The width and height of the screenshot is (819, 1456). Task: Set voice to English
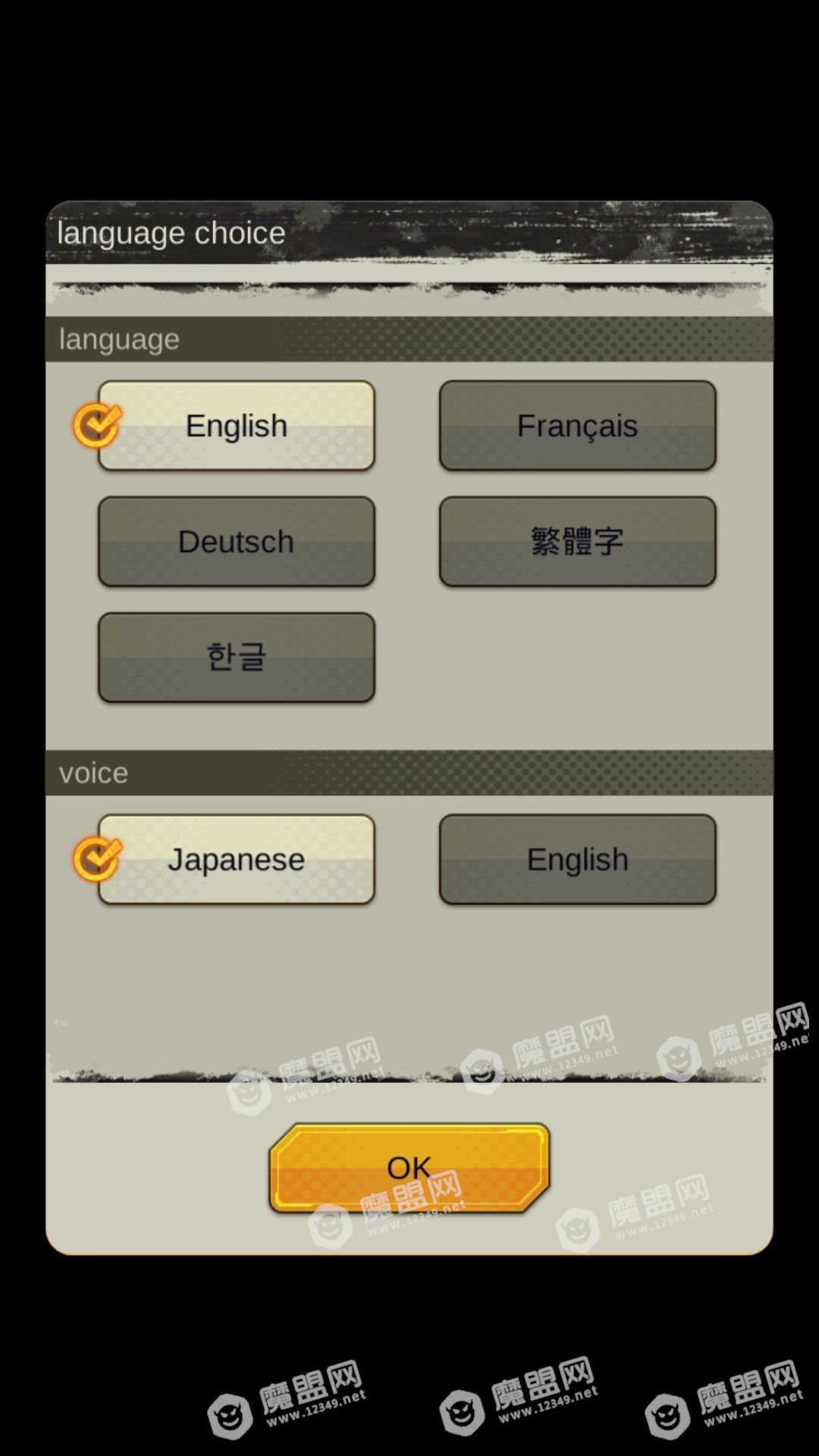click(577, 859)
